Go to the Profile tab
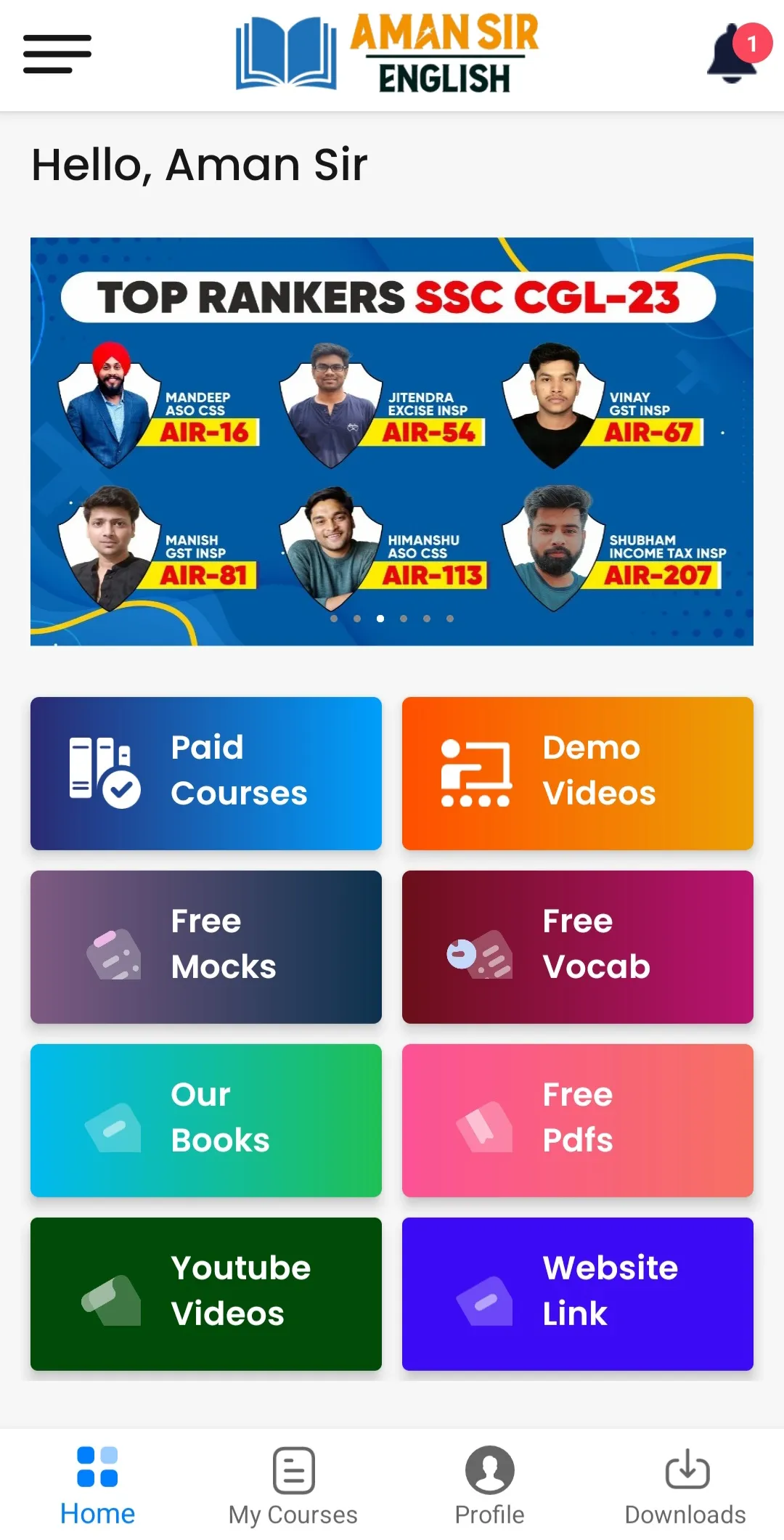784x1540 pixels. pyautogui.click(x=489, y=1486)
